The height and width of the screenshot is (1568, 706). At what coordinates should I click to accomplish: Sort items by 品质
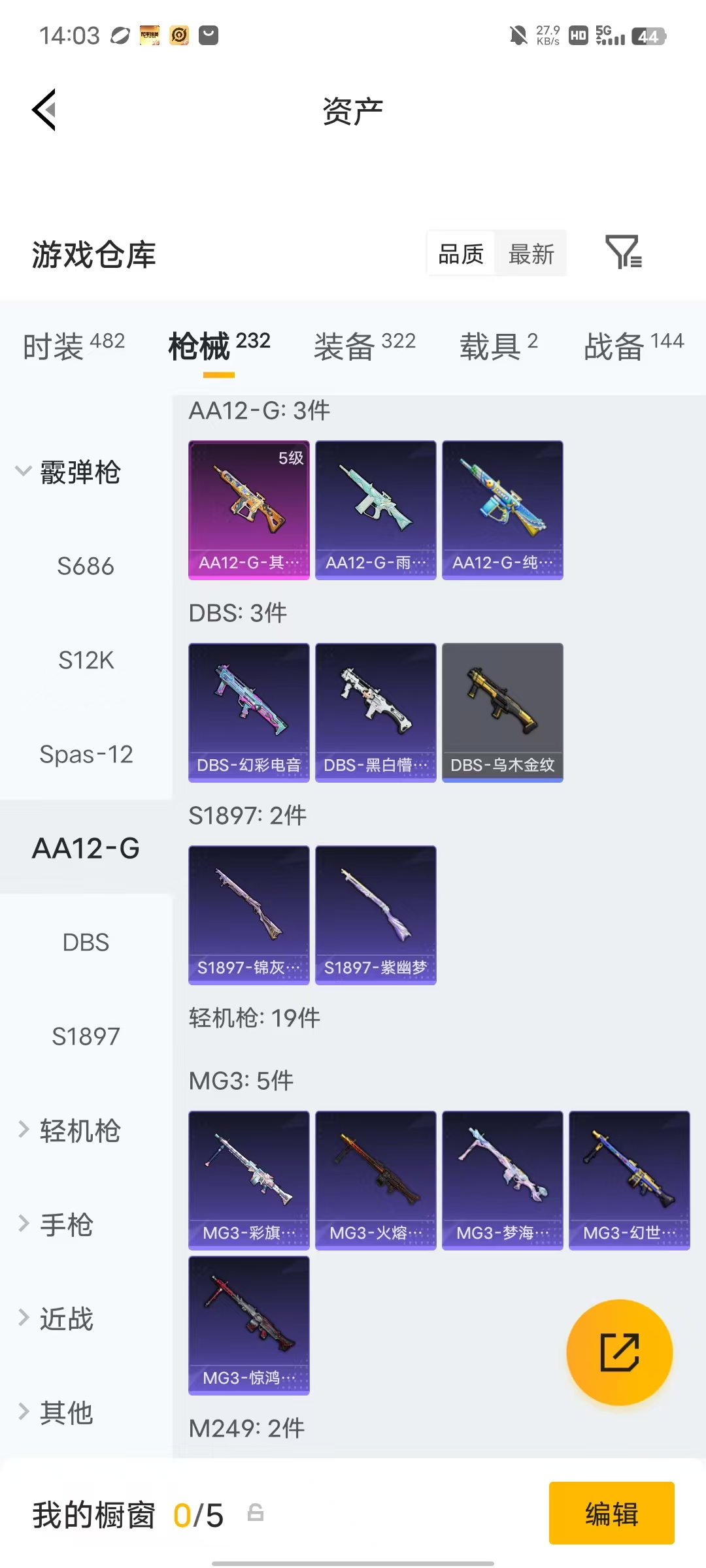point(461,253)
